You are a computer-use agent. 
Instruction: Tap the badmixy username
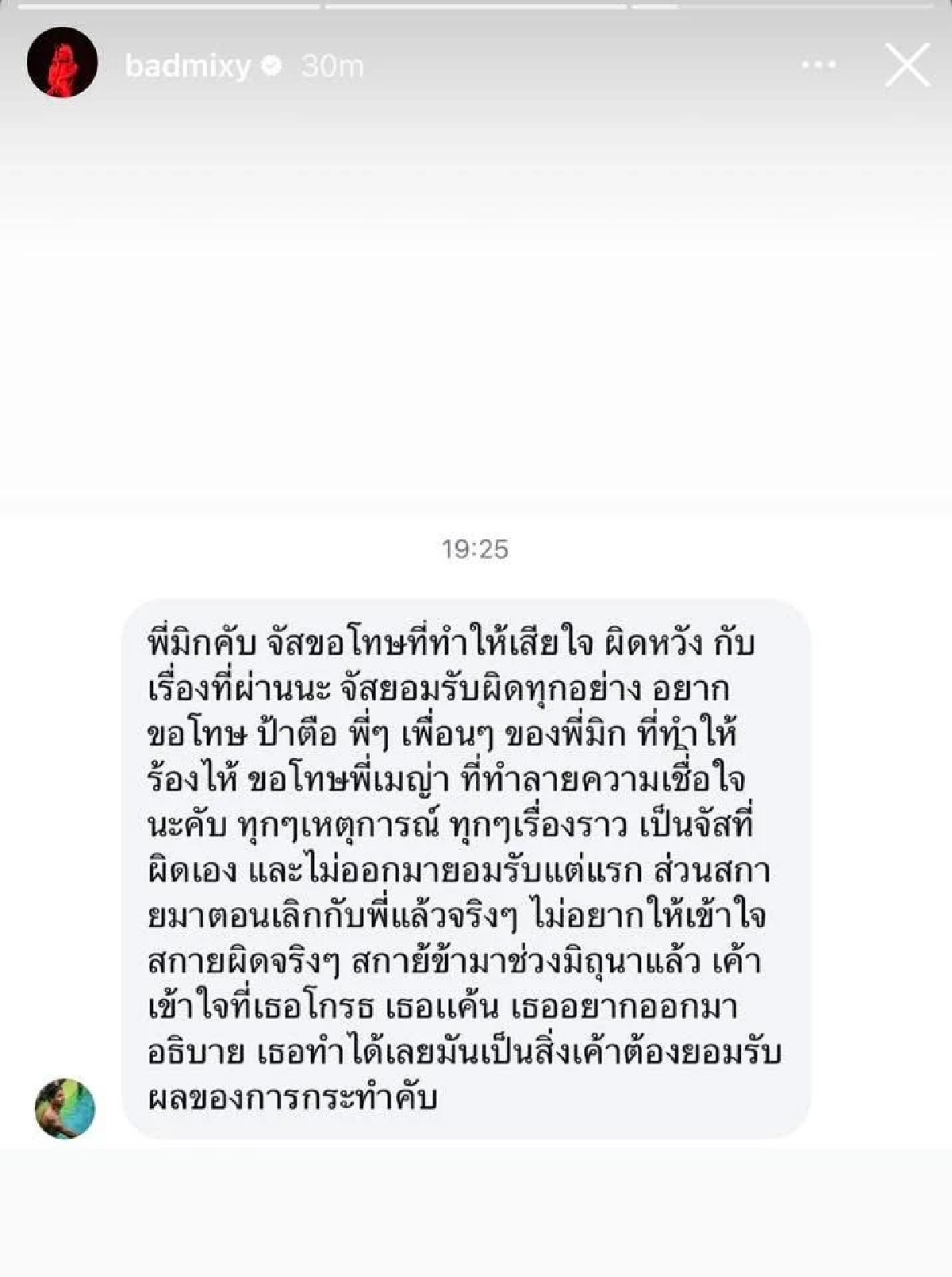tap(187, 66)
